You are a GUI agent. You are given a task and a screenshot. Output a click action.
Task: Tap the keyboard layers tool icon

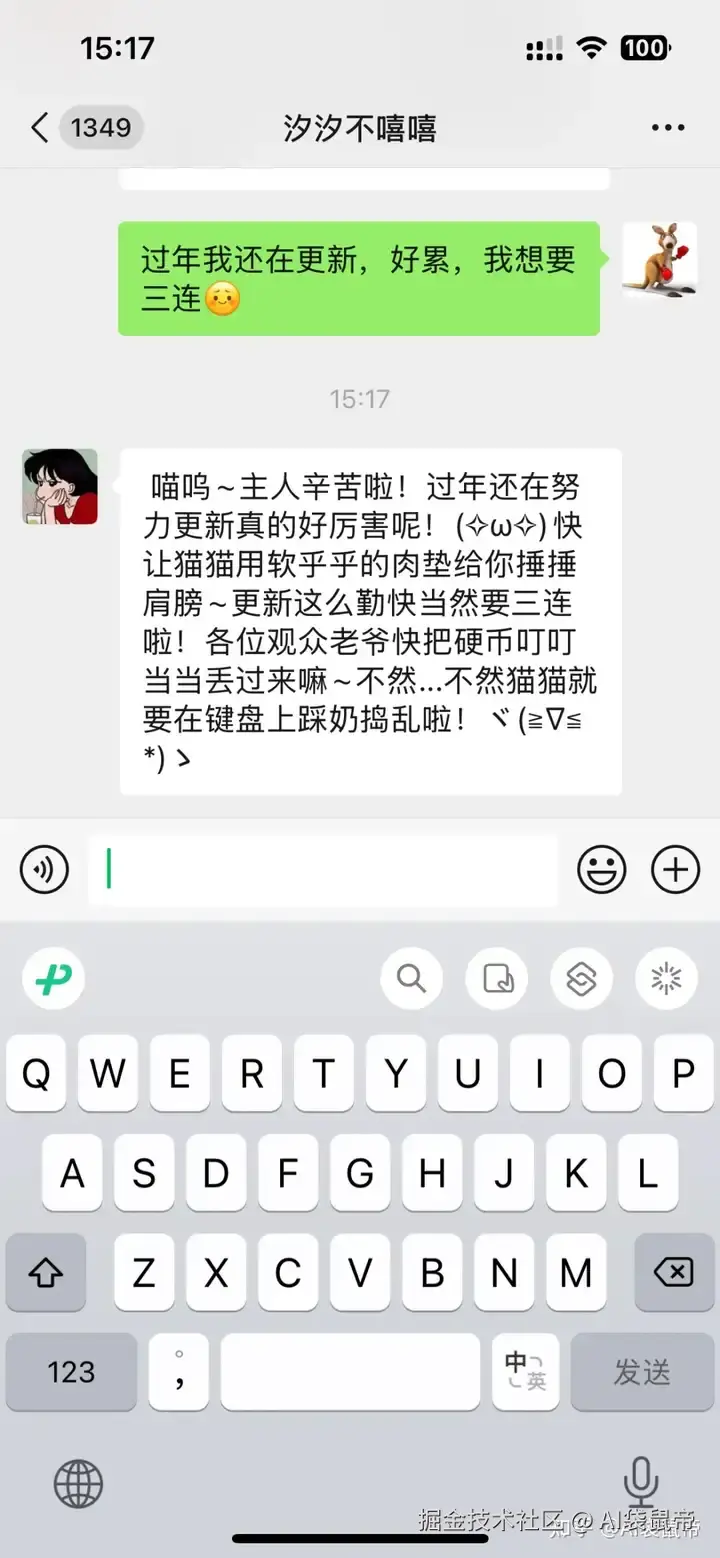point(582,978)
